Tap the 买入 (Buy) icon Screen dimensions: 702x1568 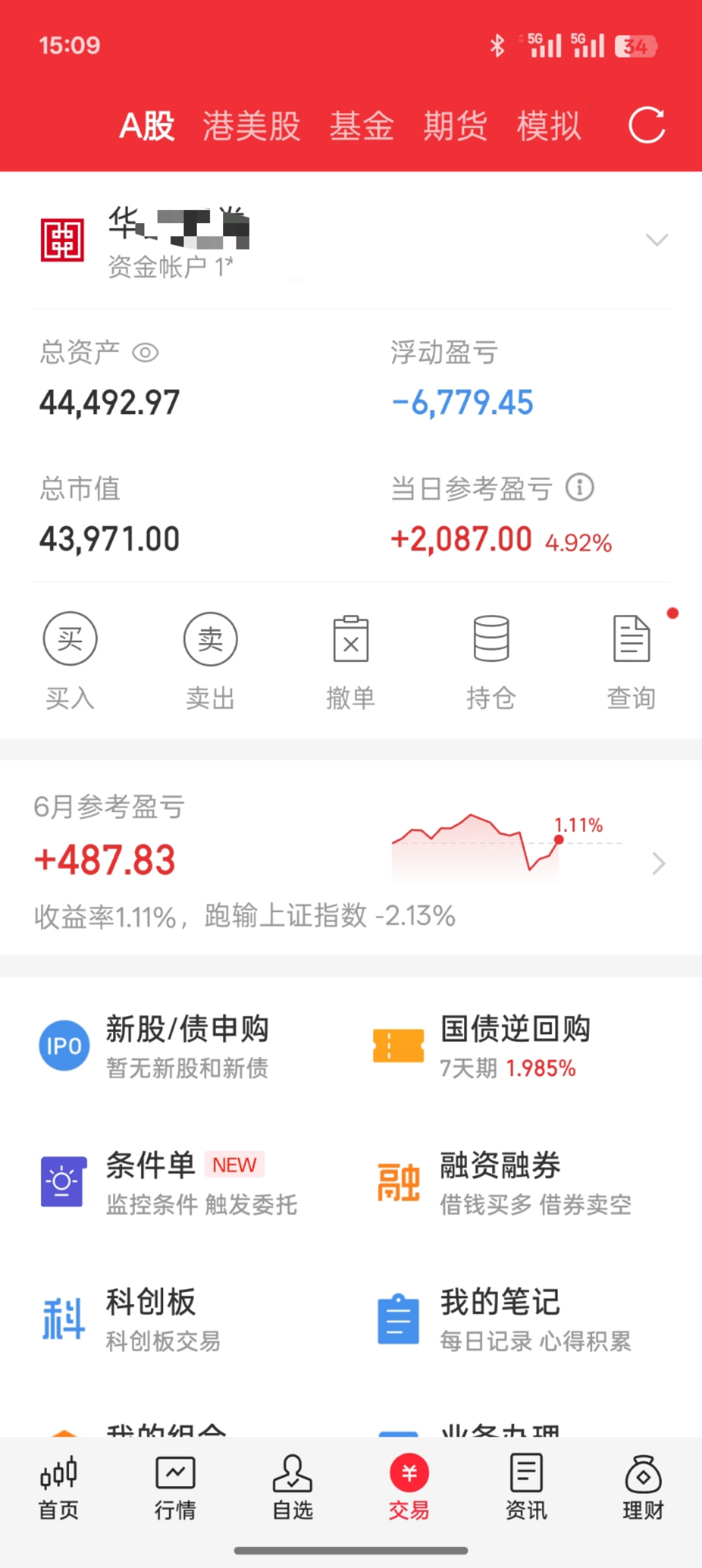click(x=70, y=639)
